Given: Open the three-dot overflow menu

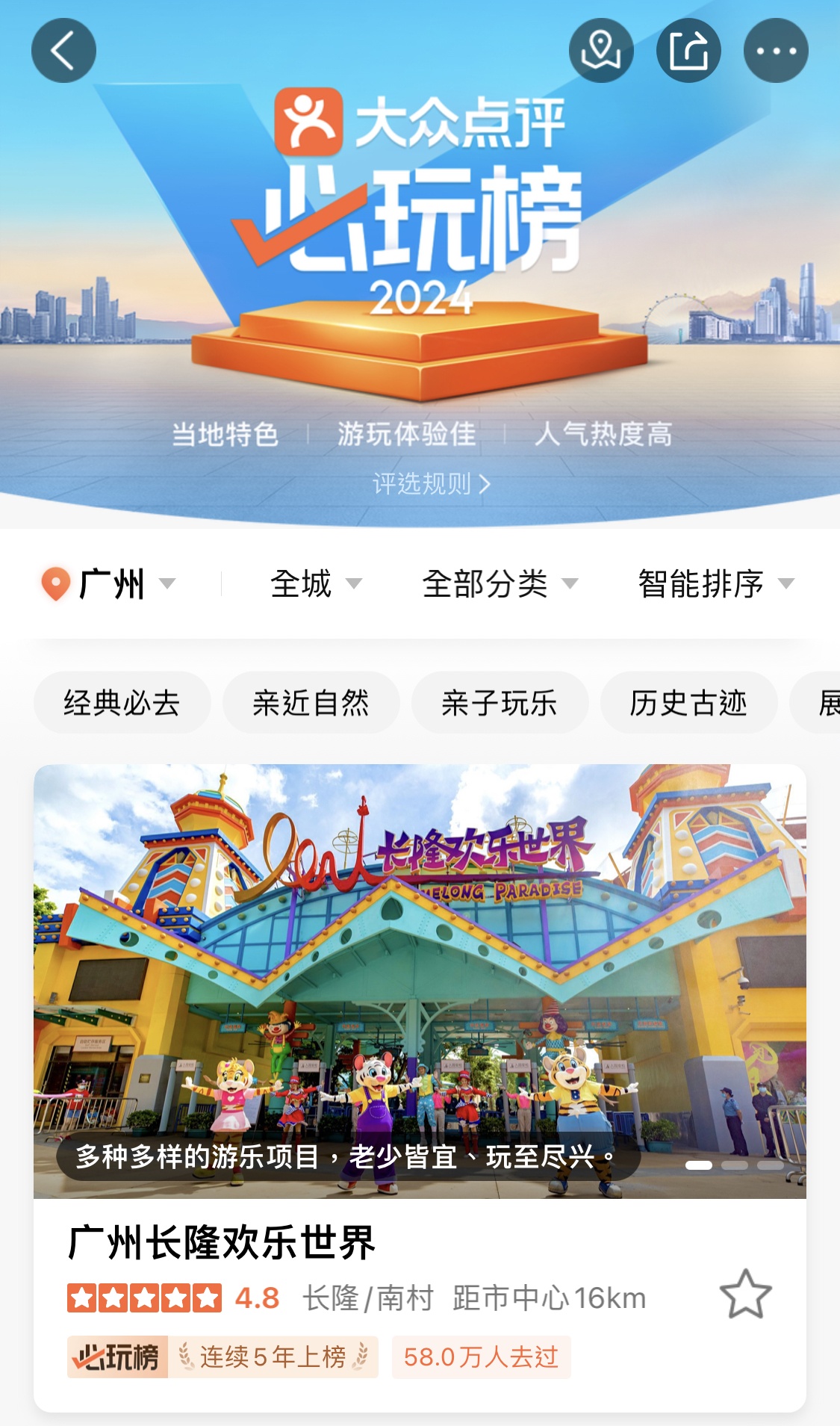Looking at the screenshot, I should [x=776, y=51].
